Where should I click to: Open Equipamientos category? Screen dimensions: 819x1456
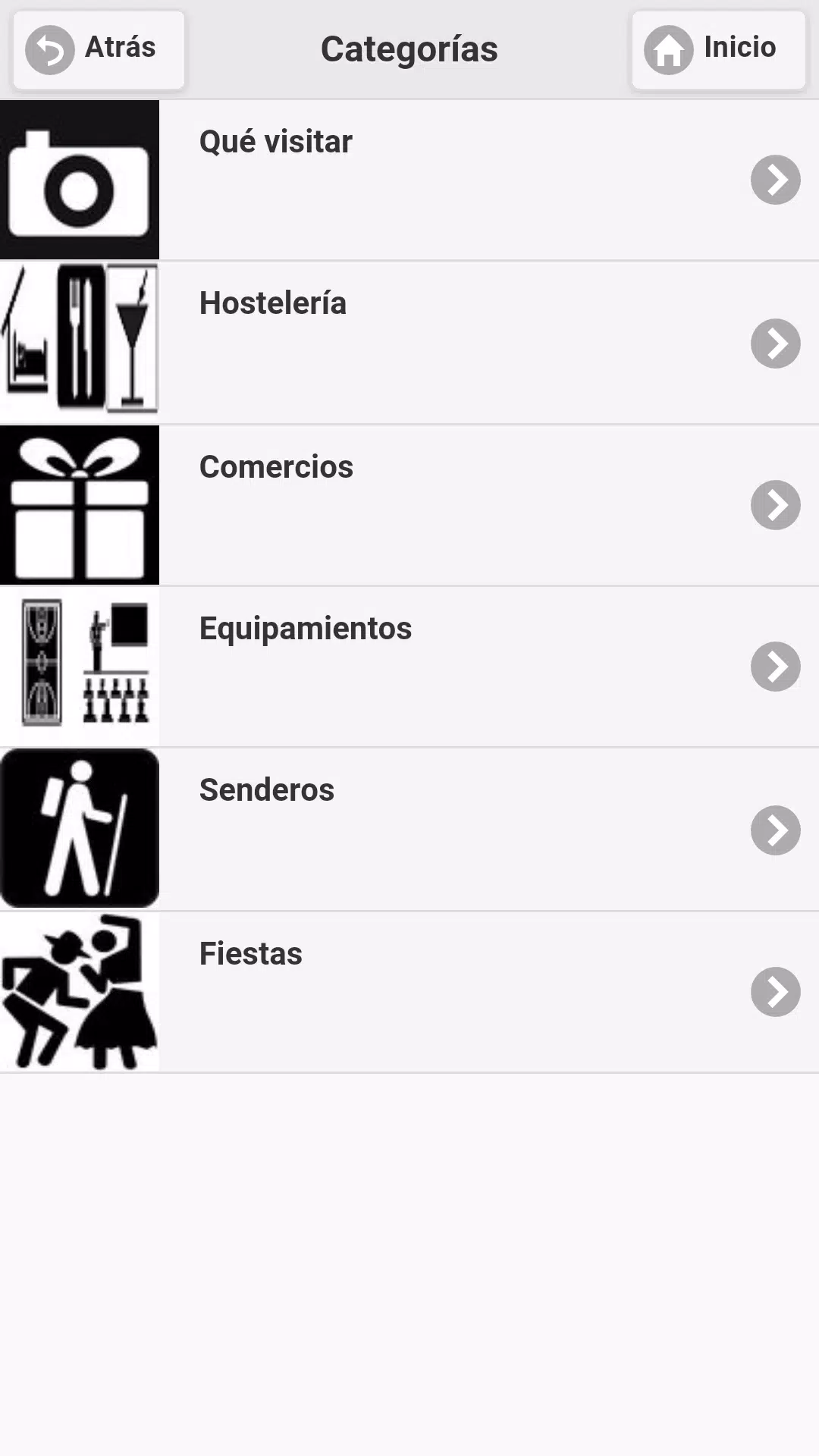pos(409,667)
